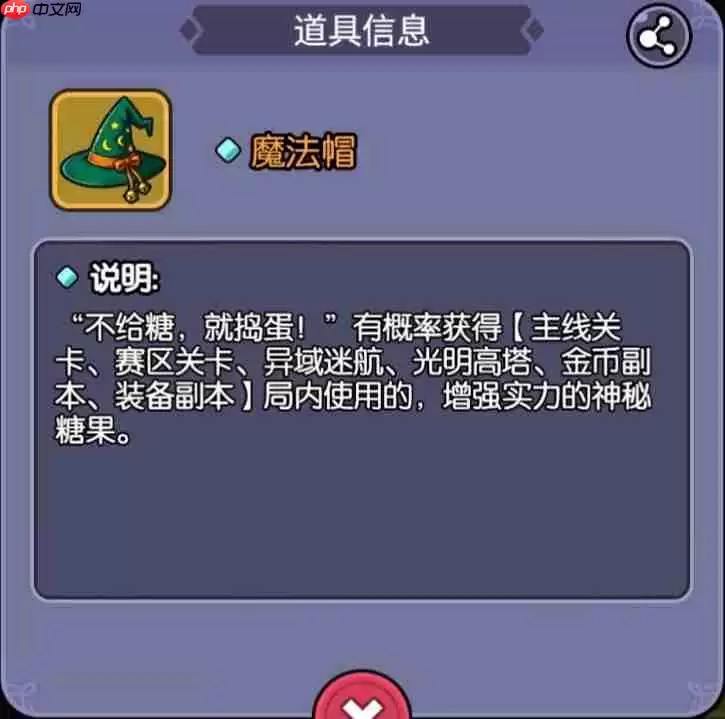The height and width of the screenshot is (719, 725).
Task: Close the 道具信息 dialog
Action: click(362, 702)
